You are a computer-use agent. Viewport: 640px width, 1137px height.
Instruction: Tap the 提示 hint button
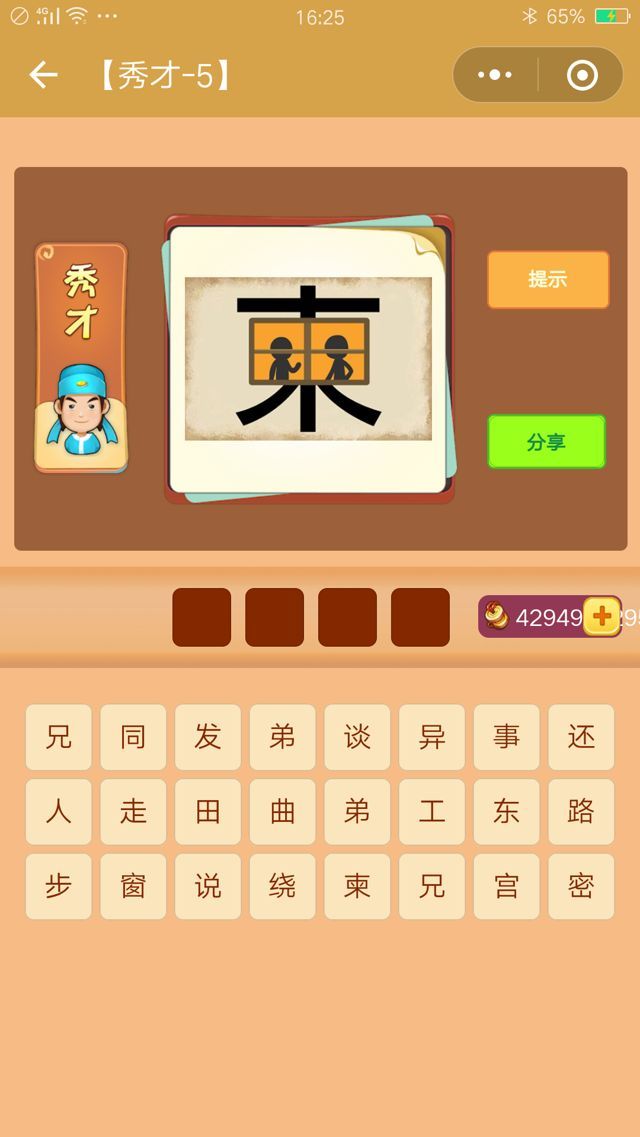coord(548,280)
